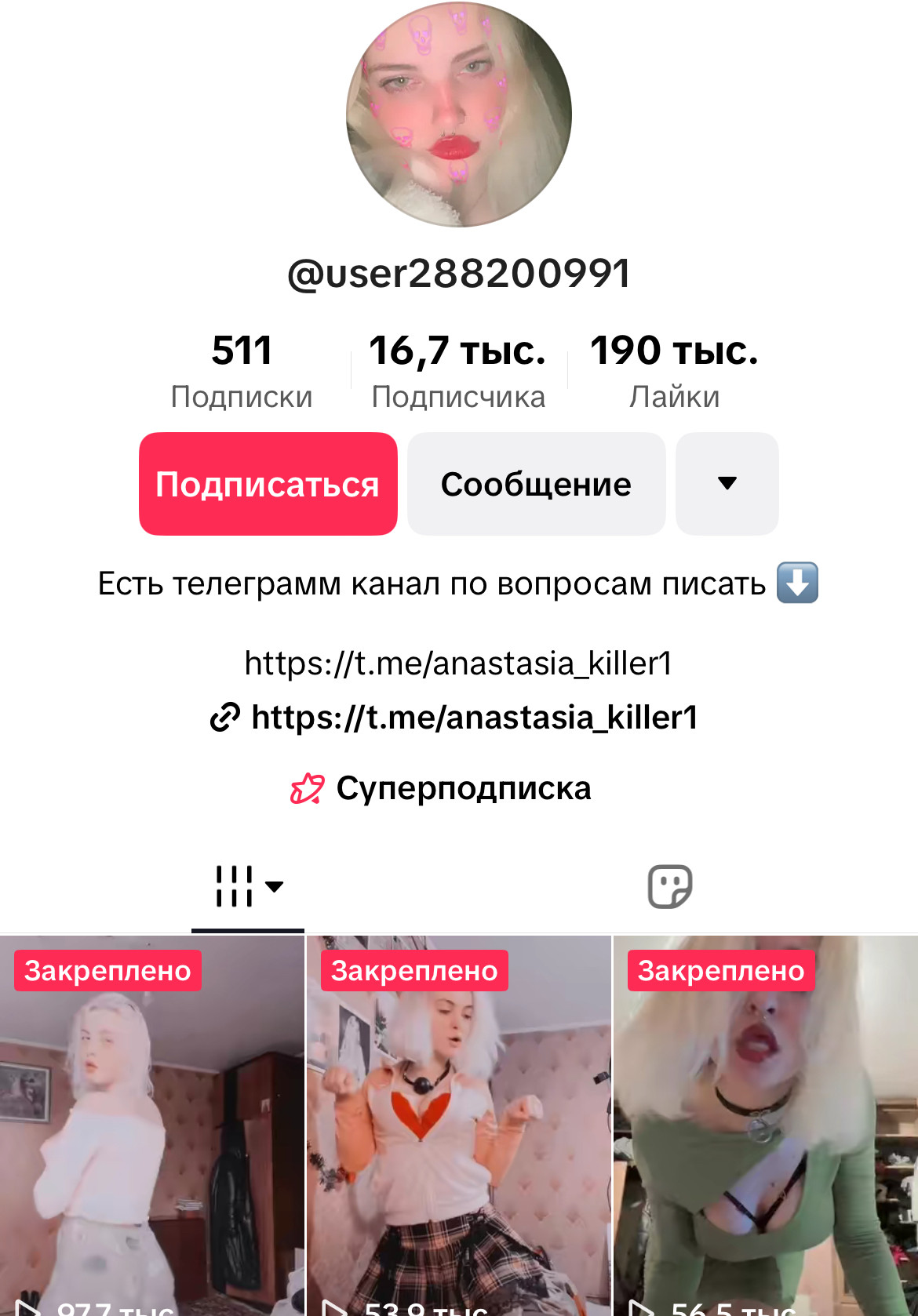Viewport: 918px width, 1316px height.
Task: Switch to the videos grid tab
Action: pyautogui.click(x=248, y=887)
